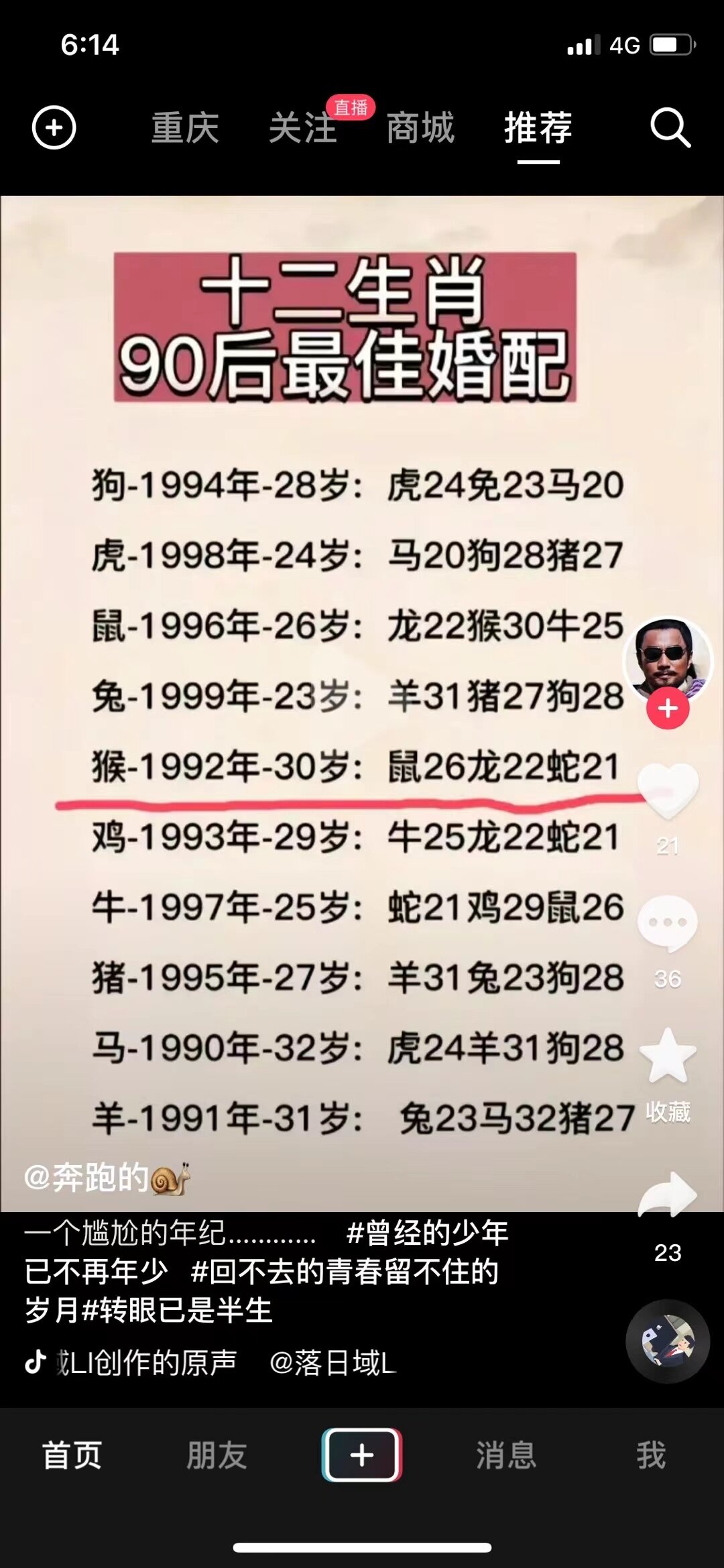724x1568 pixels.
Task: Select the 推荐 tab
Action: [x=538, y=127]
